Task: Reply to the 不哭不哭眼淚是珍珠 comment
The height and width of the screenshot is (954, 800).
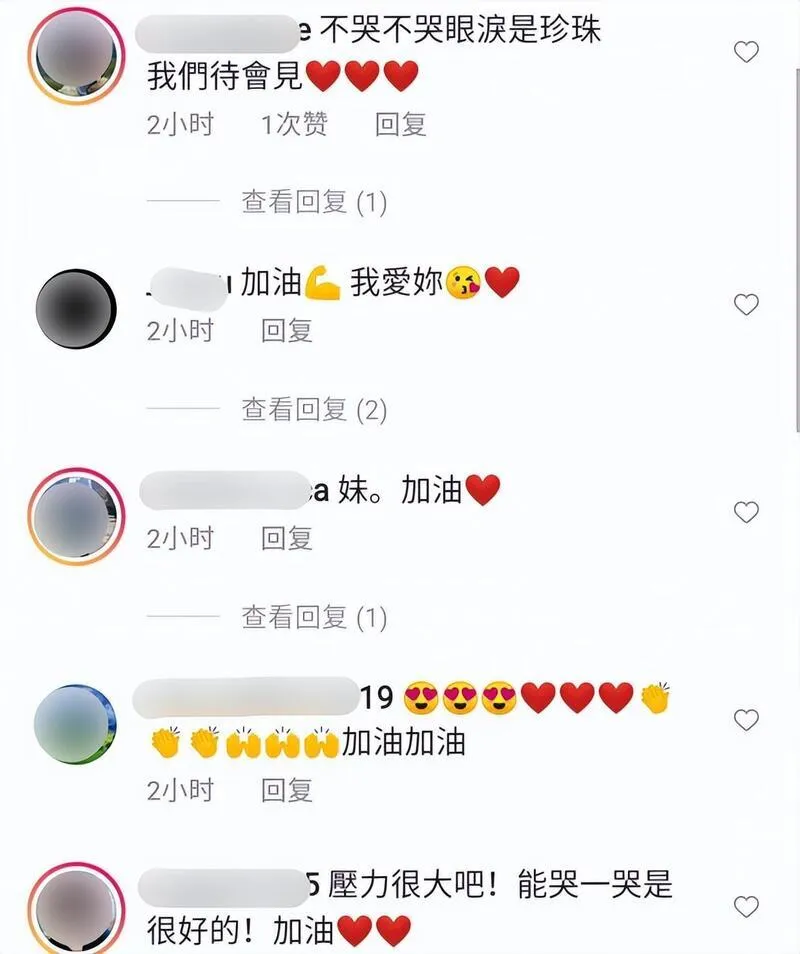Action: pos(400,125)
